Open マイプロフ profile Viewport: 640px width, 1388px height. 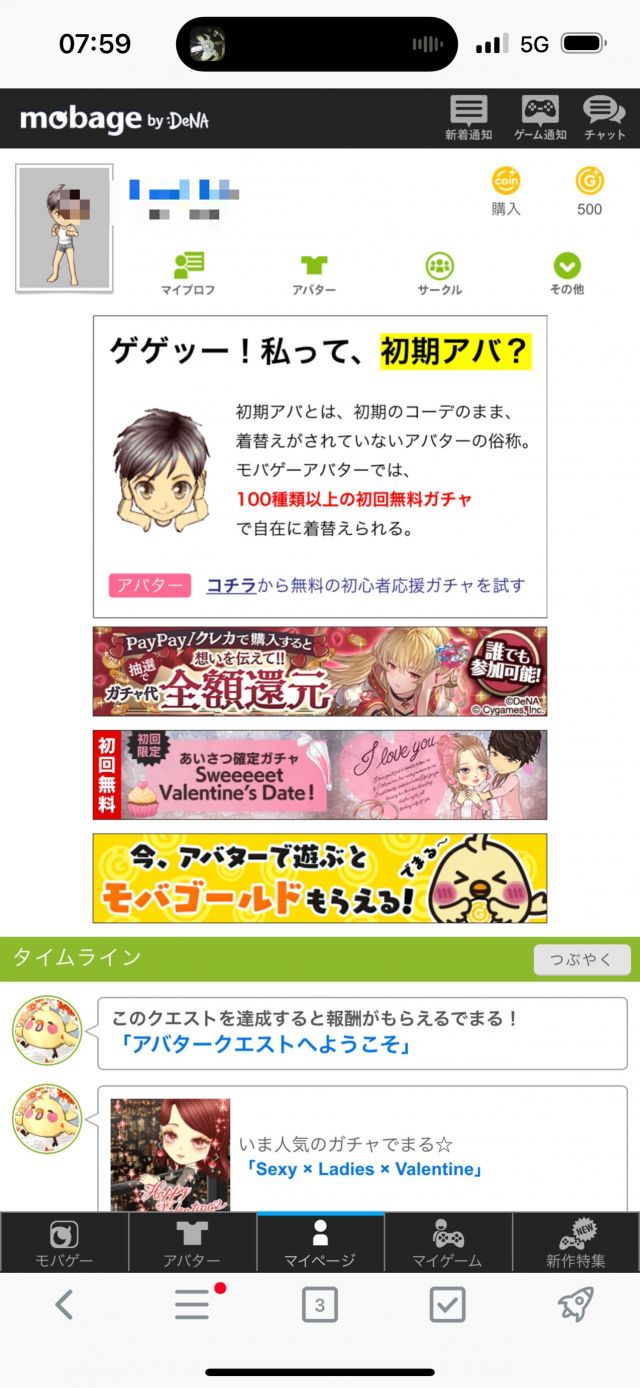click(188, 273)
